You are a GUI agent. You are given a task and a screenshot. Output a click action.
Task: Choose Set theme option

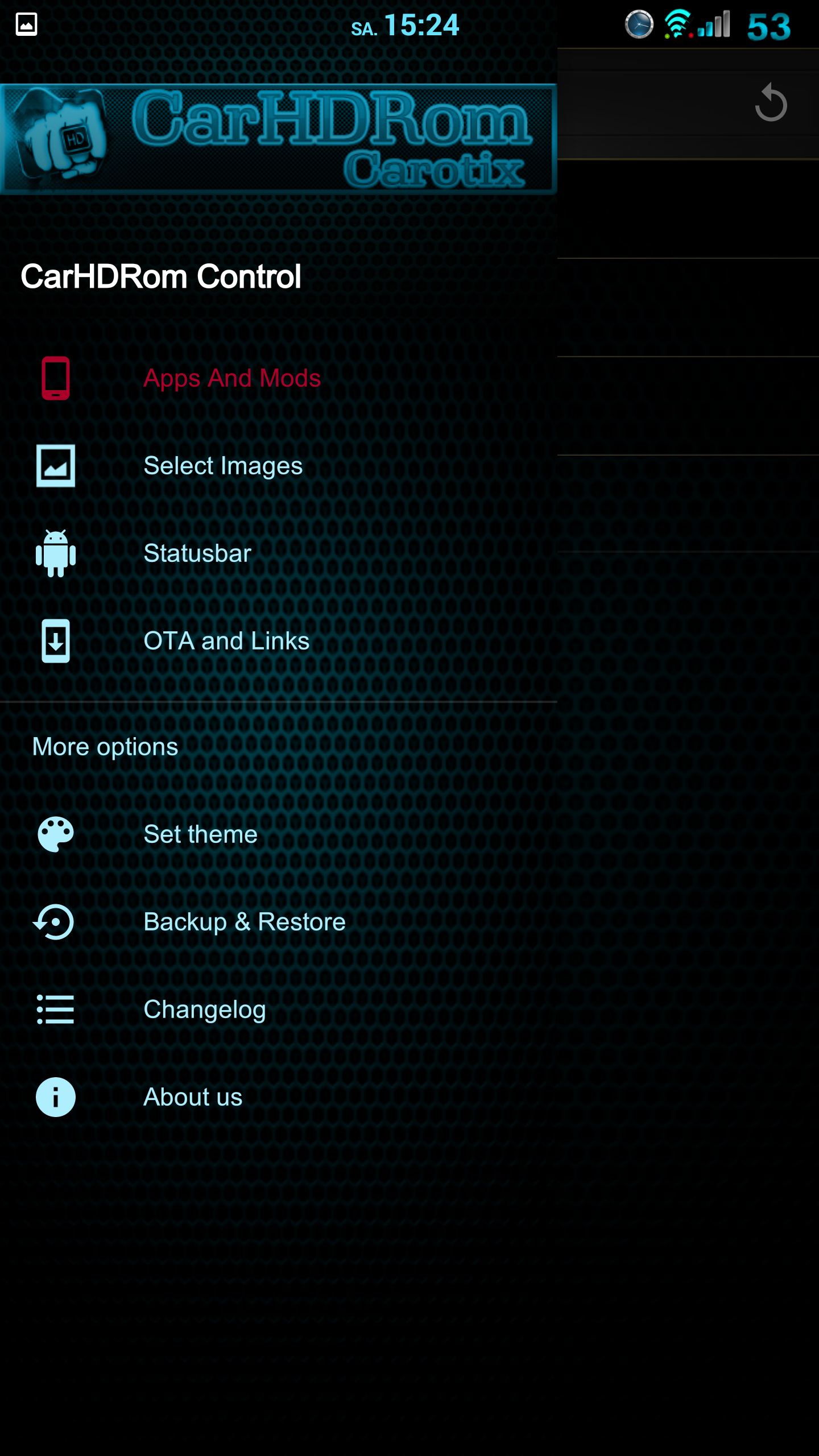(x=279, y=834)
